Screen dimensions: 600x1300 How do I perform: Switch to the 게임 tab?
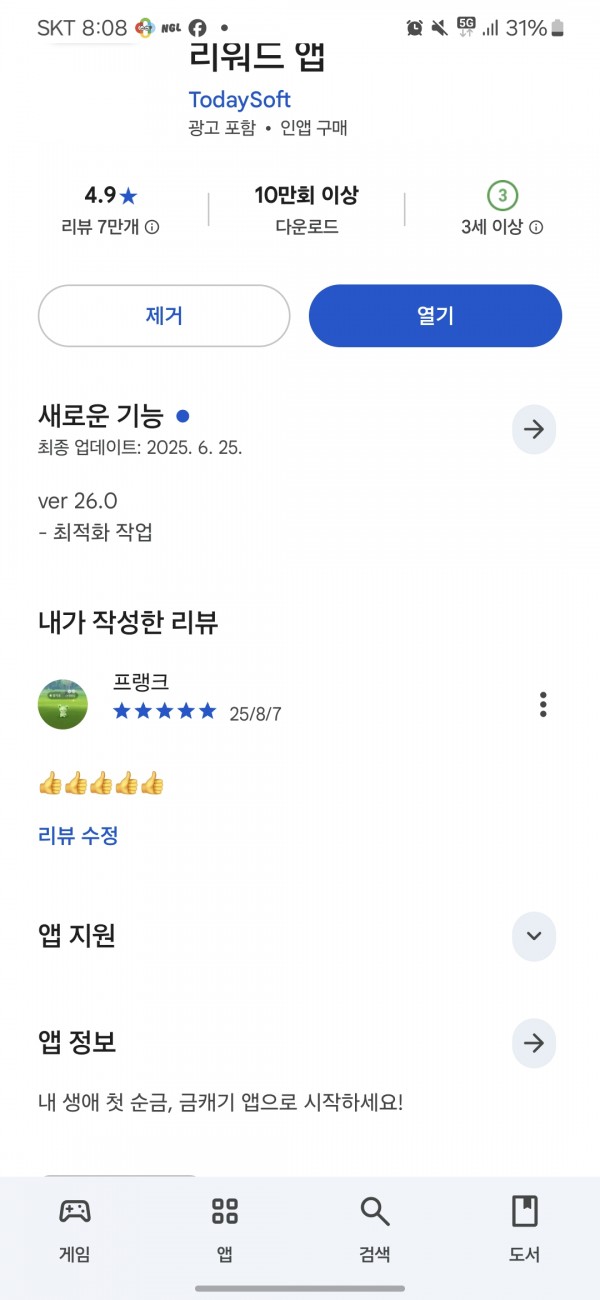tap(75, 1229)
